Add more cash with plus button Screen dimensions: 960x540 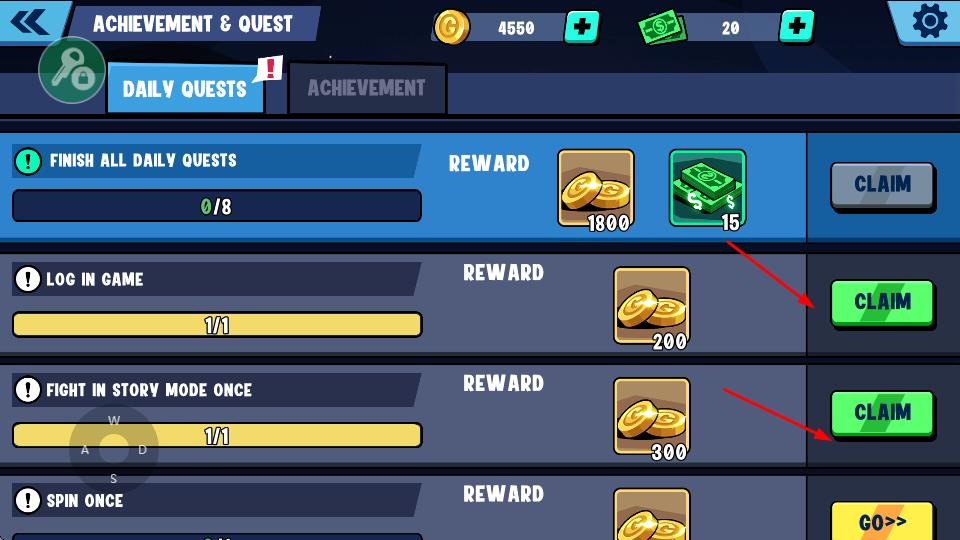[796, 27]
